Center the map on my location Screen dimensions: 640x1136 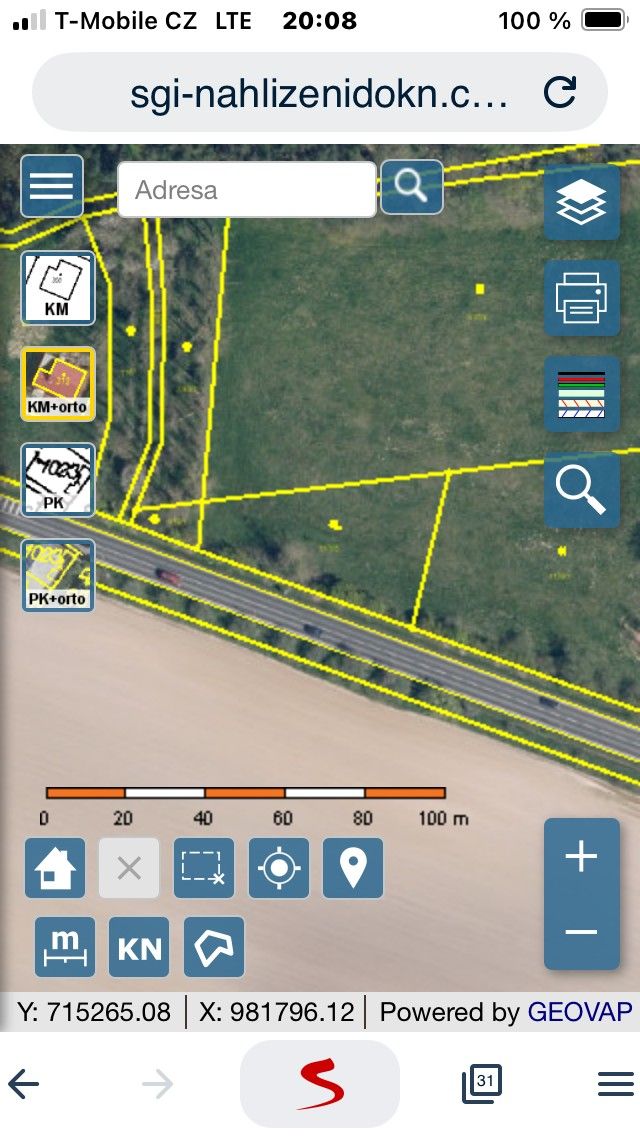click(x=279, y=868)
